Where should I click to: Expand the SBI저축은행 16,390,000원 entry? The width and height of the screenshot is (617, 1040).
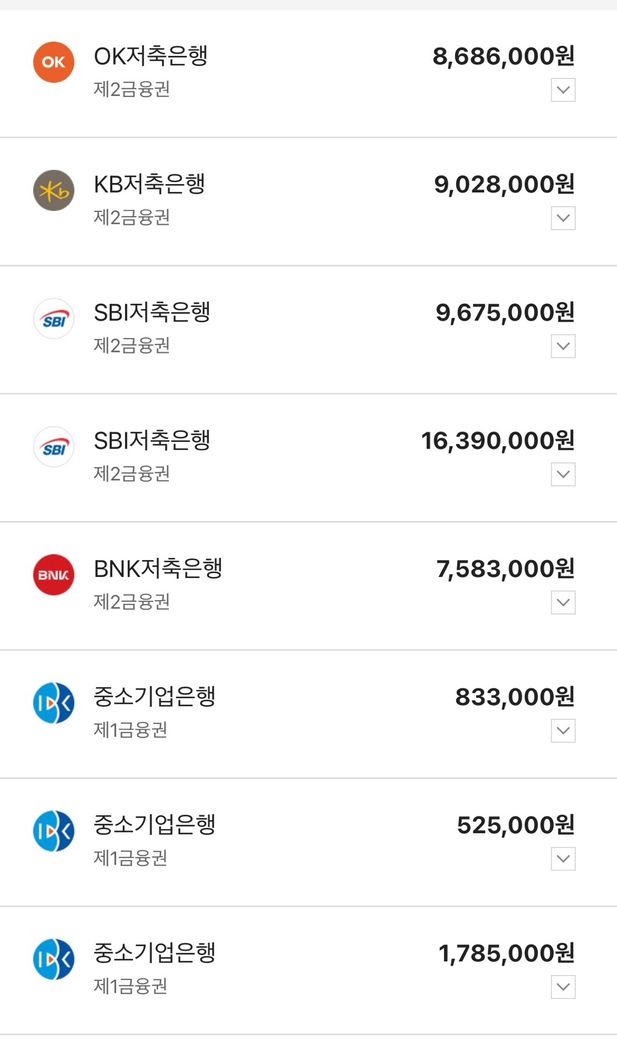pyautogui.click(x=563, y=474)
